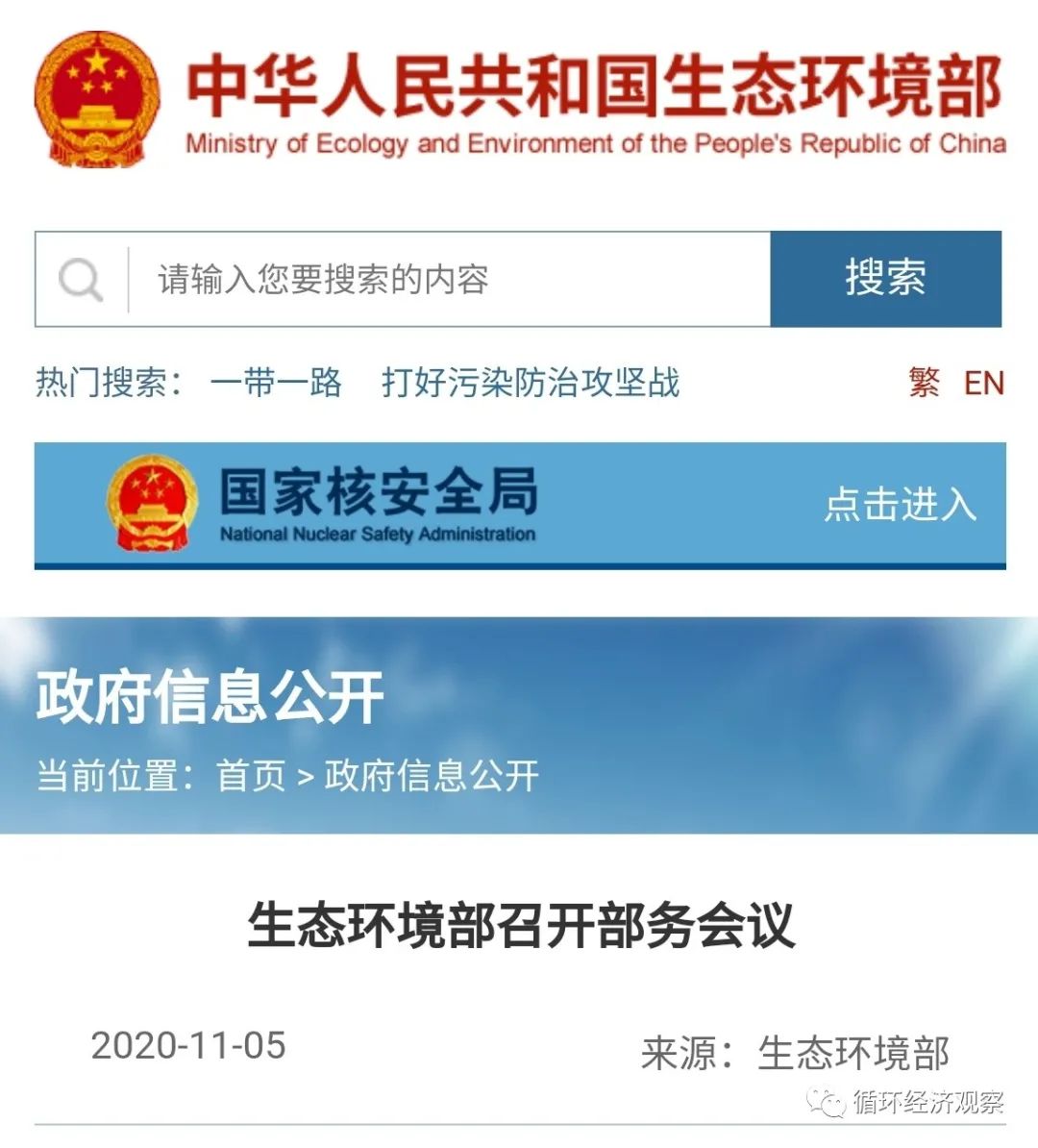The width and height of the screenshot is (1038, 1148).
Task: Tap the blue 搜索 button
Action: tap(885, 279)
